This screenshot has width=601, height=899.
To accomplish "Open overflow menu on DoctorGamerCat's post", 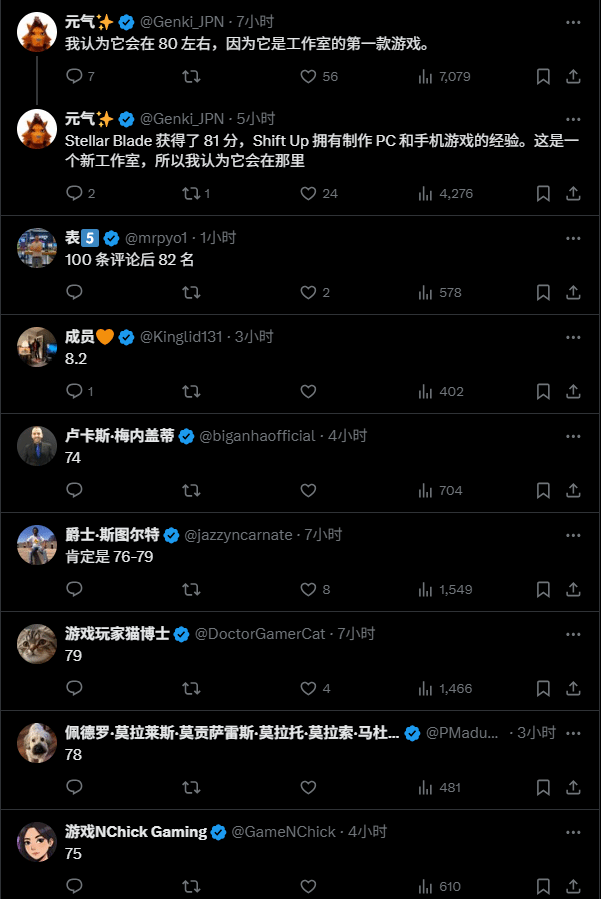I will (573, 634).
